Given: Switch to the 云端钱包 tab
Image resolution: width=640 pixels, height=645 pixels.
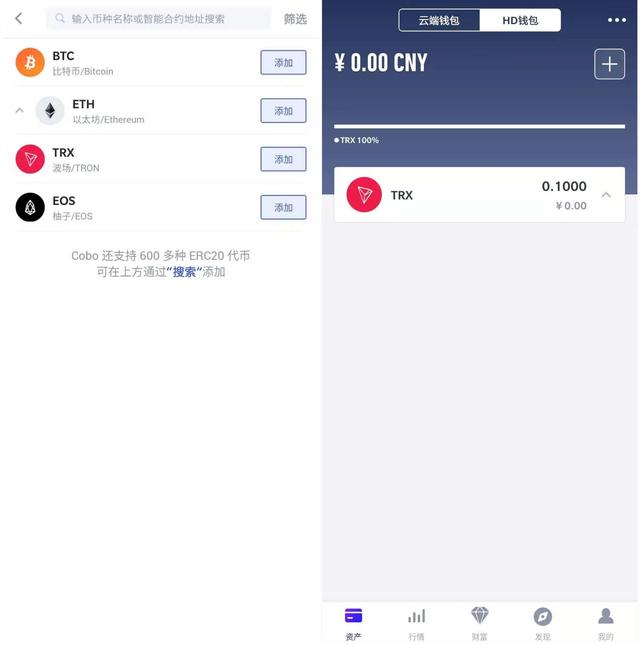Looking at the screenshot, I should [x=439, y=20].
